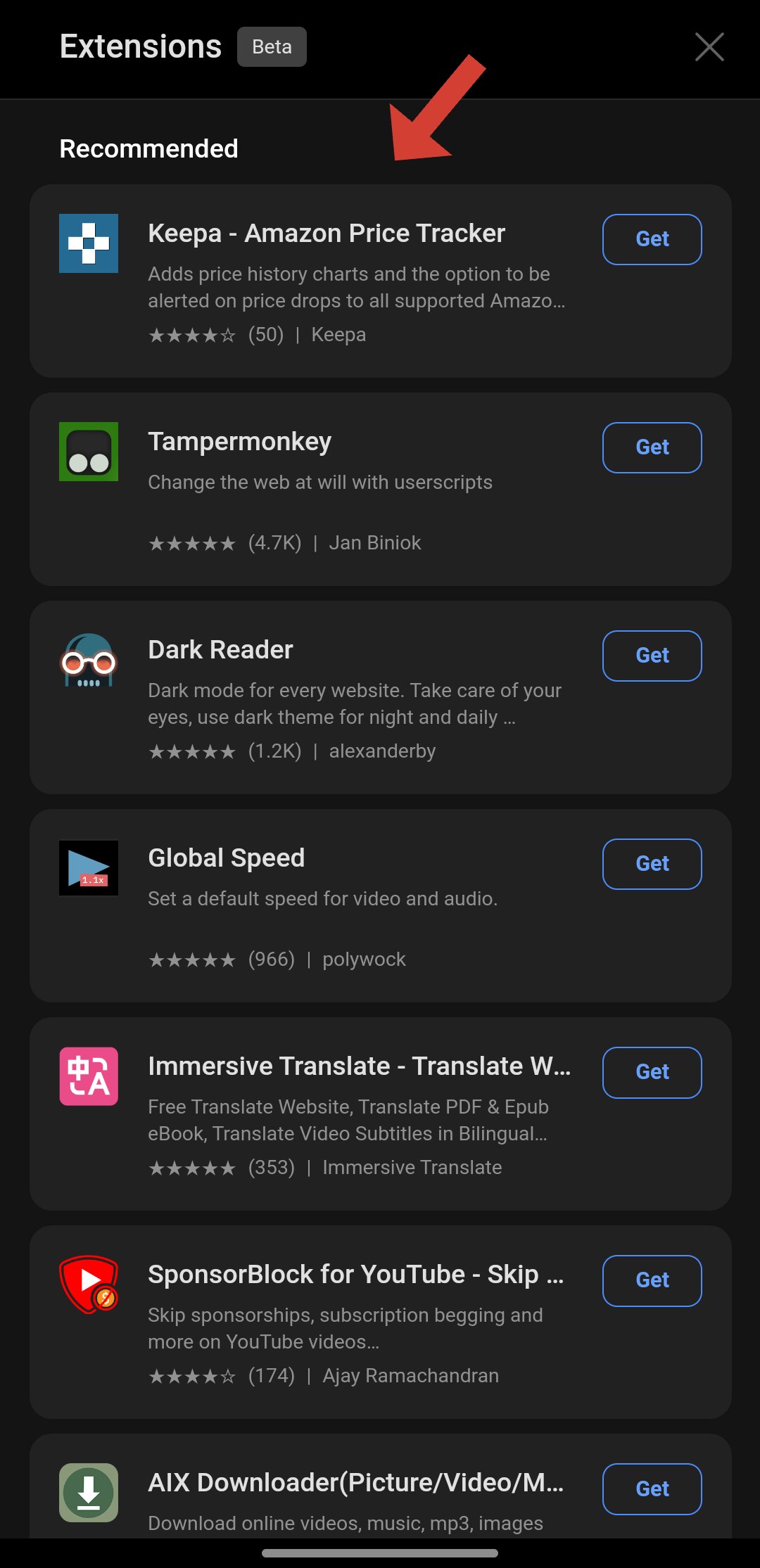Image resolution: width=760 pixels, height=1568 pixels.
Task: Open the AIX Downloader card
Action: (355, 1483)
